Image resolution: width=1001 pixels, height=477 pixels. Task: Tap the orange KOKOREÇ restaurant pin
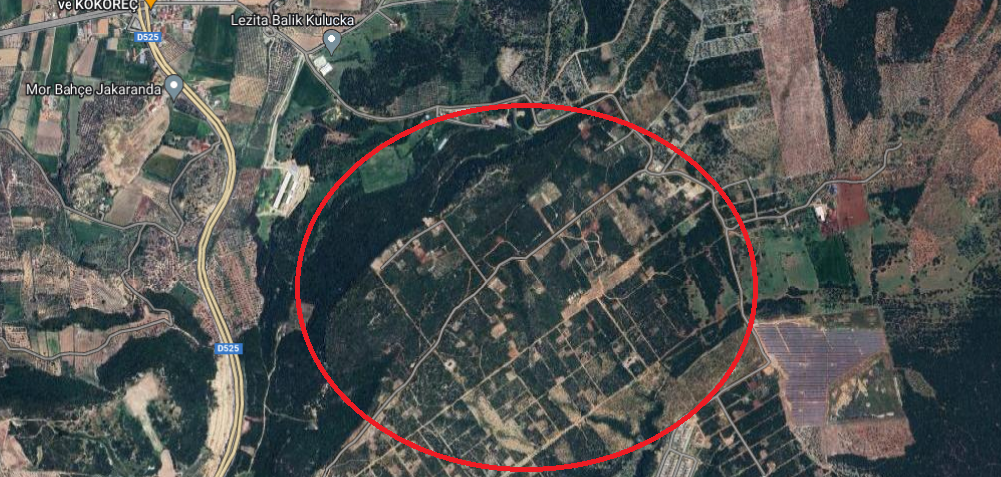[x=149, y=3]
